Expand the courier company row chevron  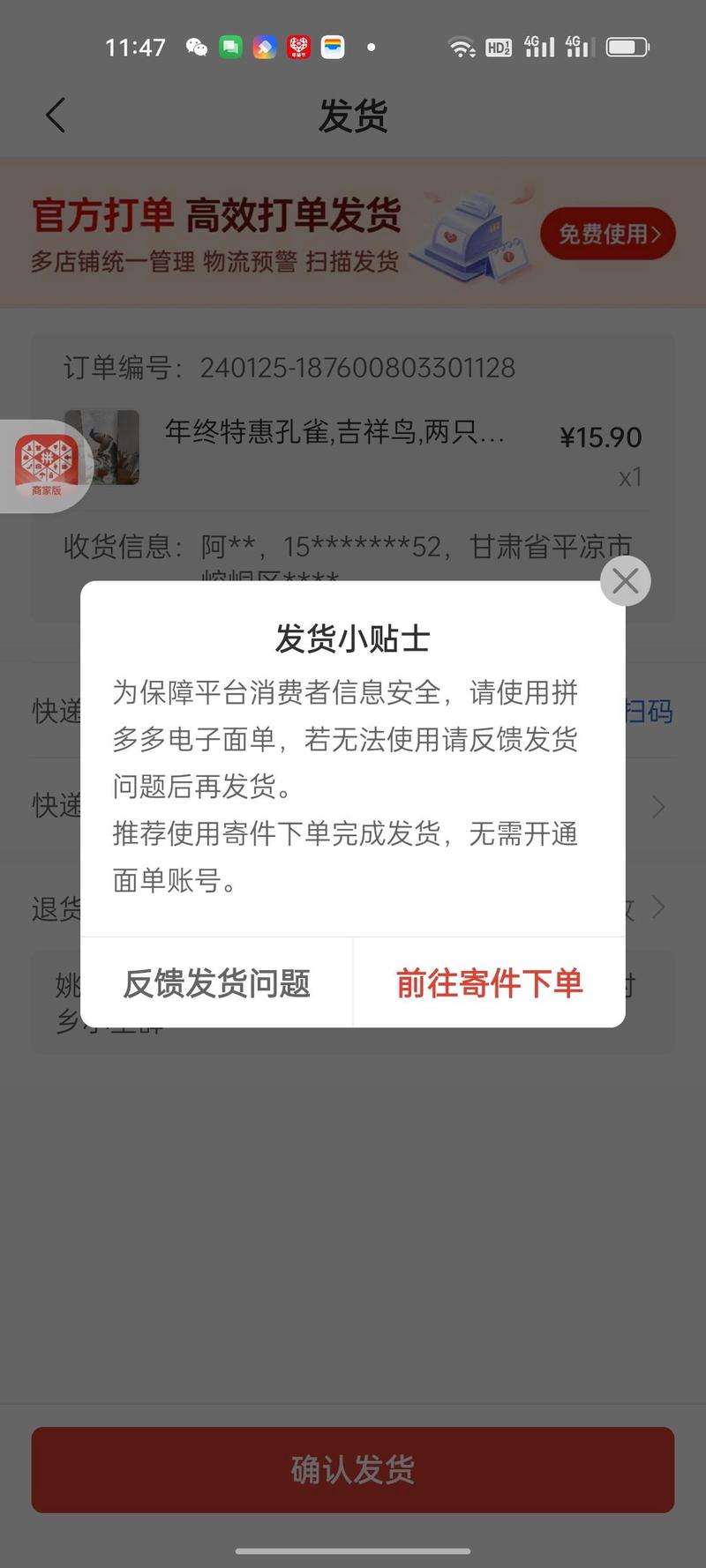point(657,806)
